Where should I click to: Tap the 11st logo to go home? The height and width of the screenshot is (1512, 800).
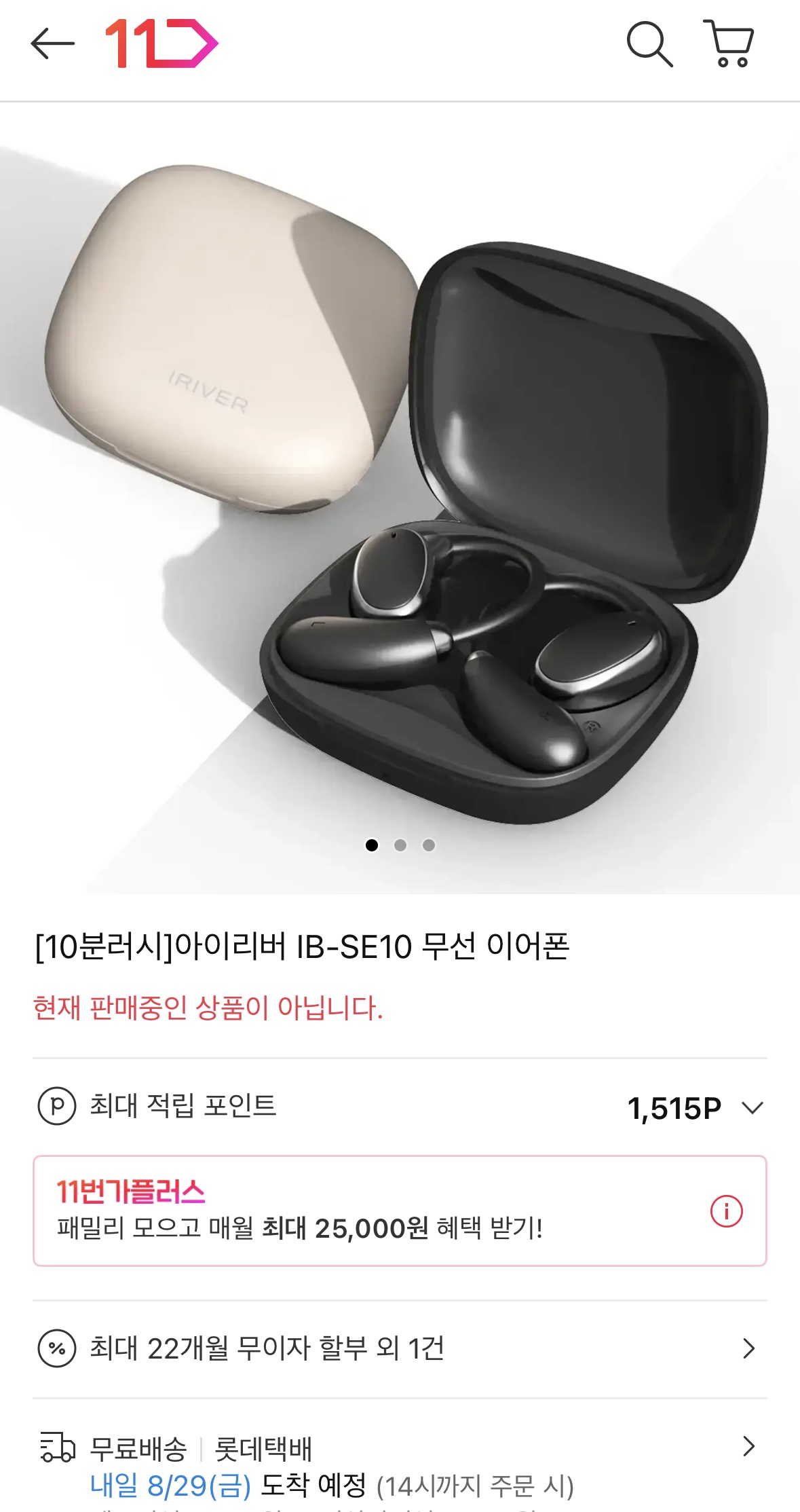(161, 44)
